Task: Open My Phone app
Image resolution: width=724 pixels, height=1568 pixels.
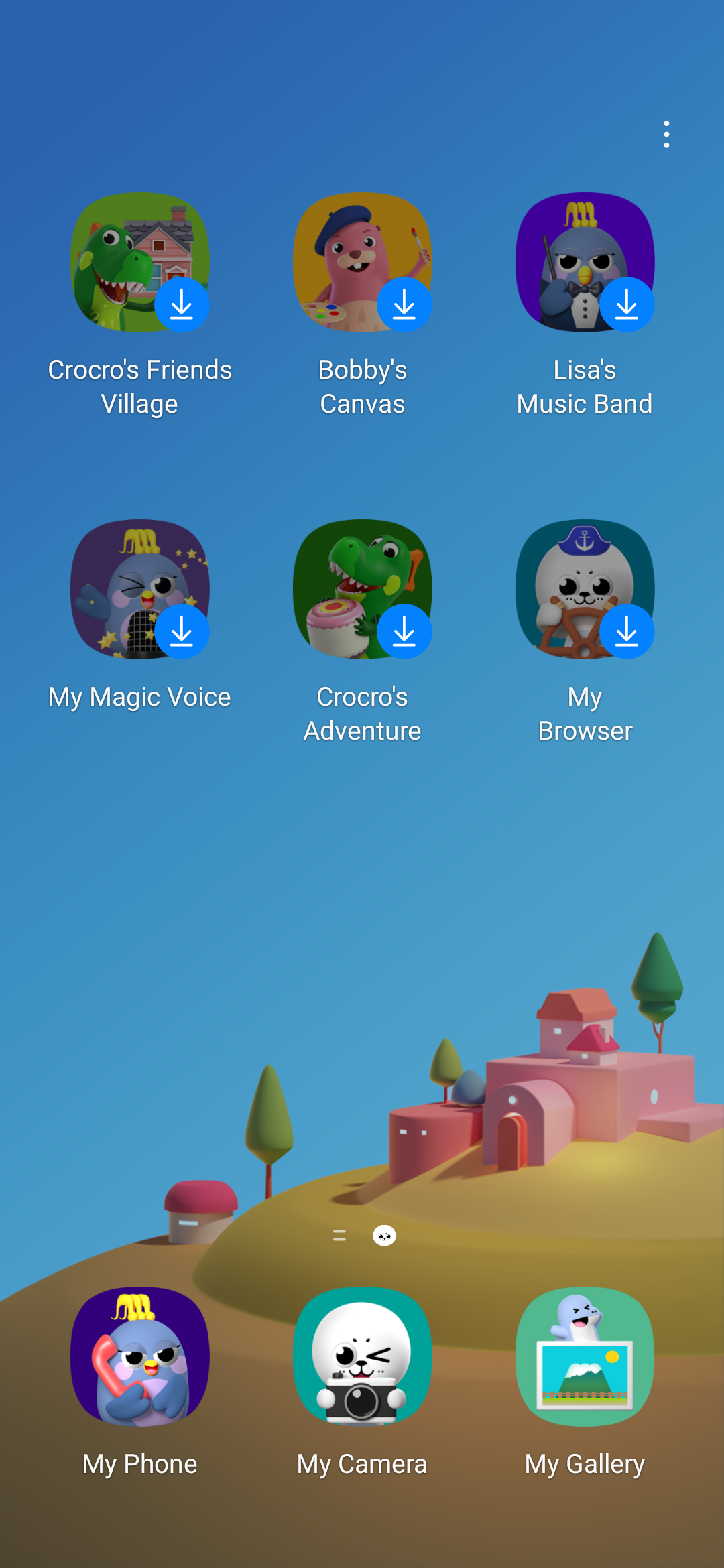Action: pos(139,1357)
